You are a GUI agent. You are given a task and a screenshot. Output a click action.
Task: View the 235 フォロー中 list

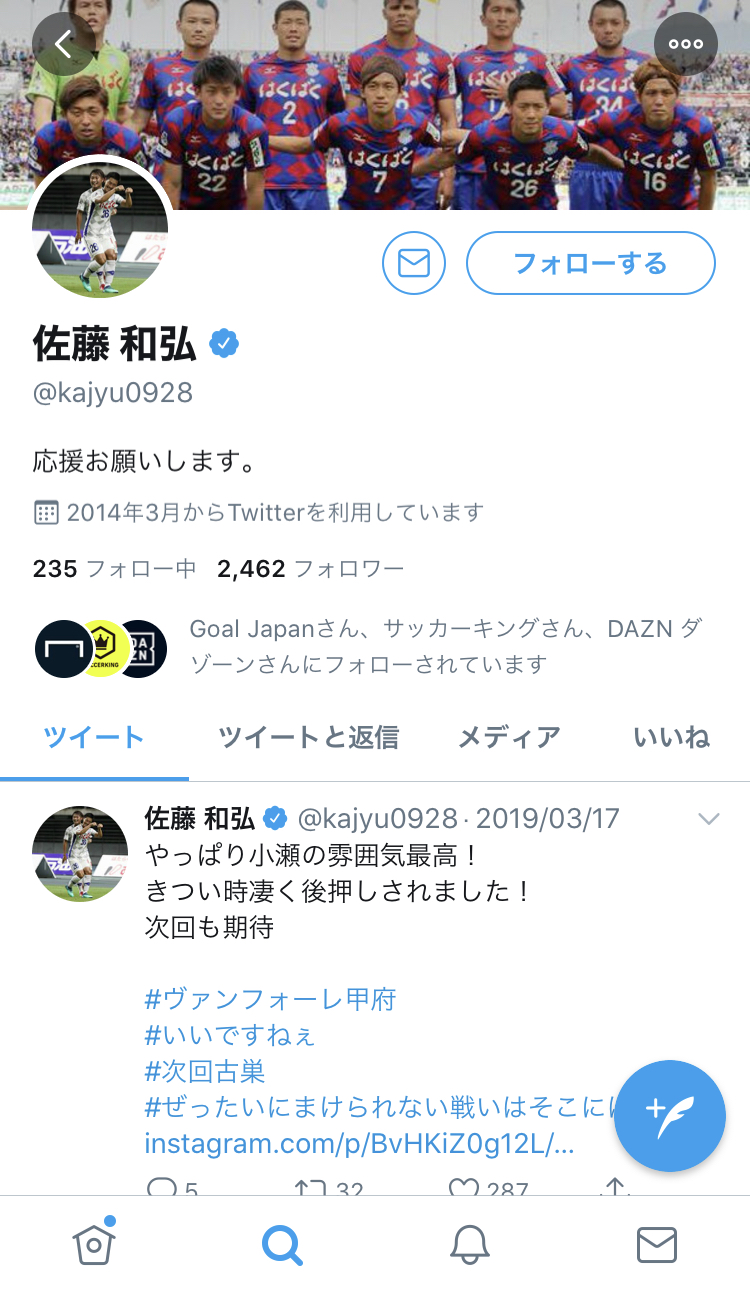pyautogui.click(x=114, y=569)
